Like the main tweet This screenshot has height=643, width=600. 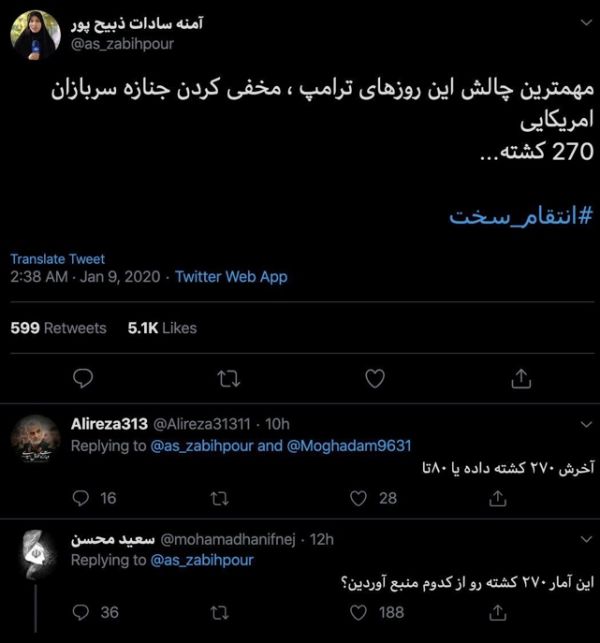point(375,379)
